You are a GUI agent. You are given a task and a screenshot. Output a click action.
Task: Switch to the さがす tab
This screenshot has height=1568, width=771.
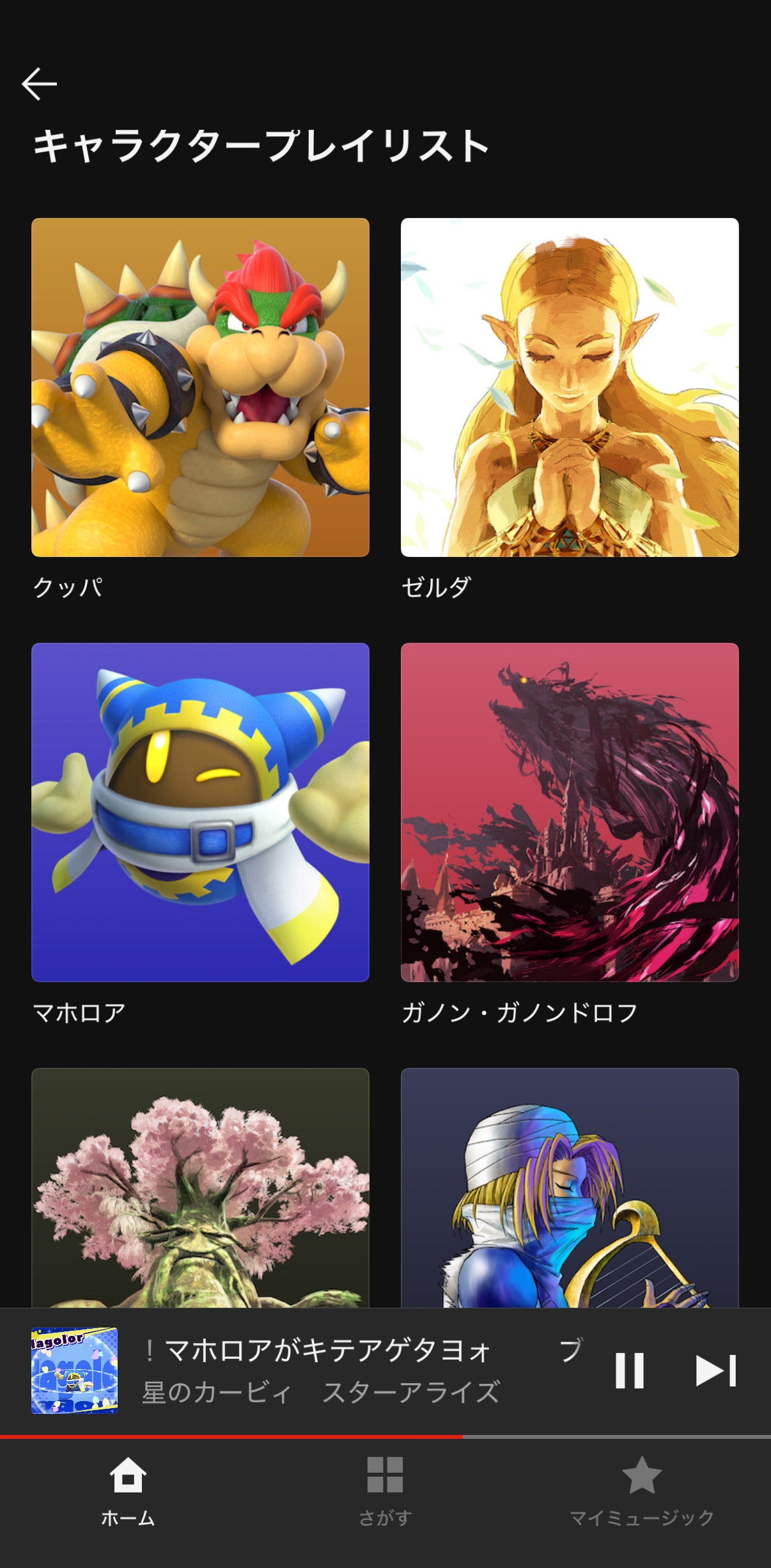(385, 1491)
